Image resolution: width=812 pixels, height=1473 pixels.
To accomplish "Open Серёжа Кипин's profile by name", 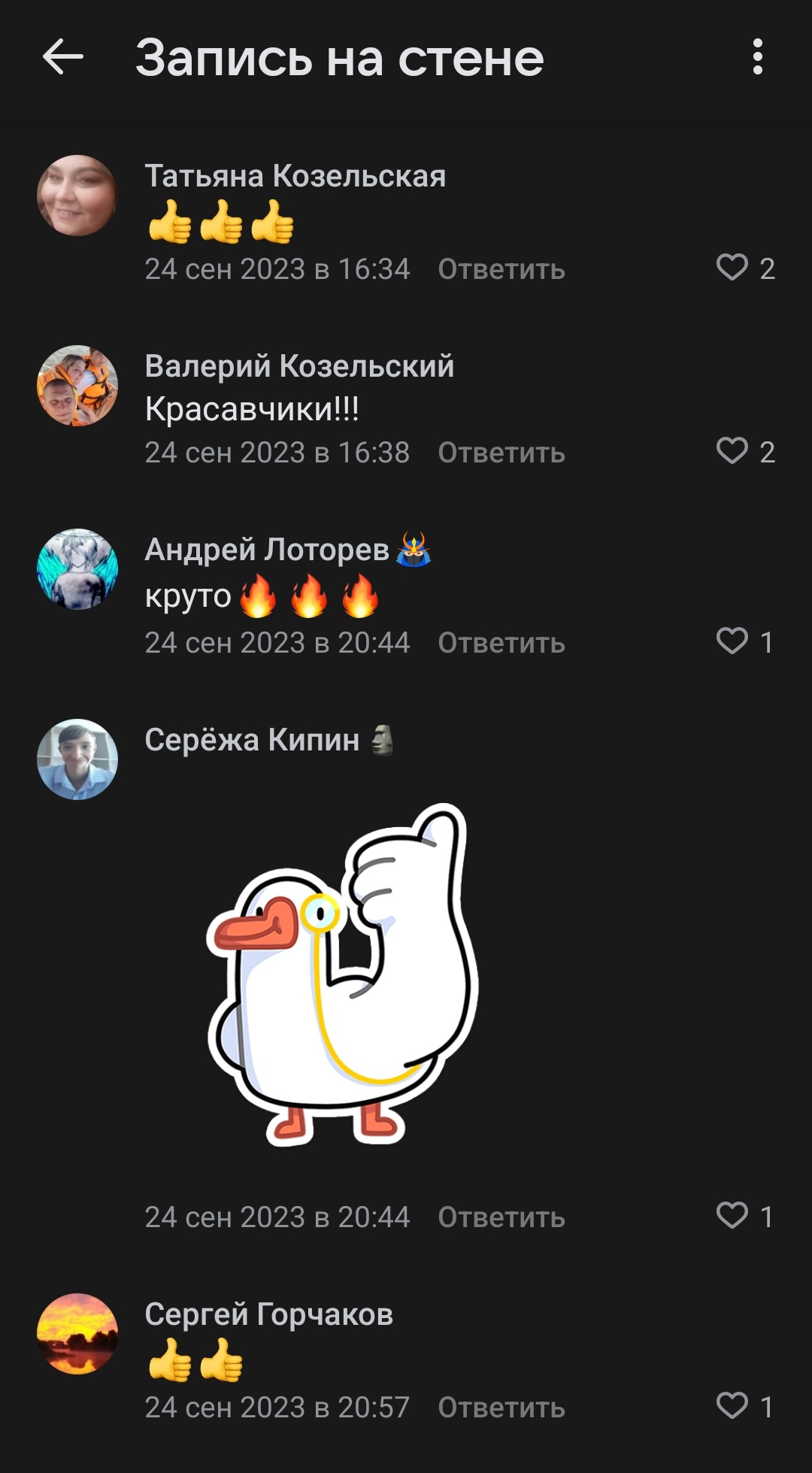I will [252, 740].
